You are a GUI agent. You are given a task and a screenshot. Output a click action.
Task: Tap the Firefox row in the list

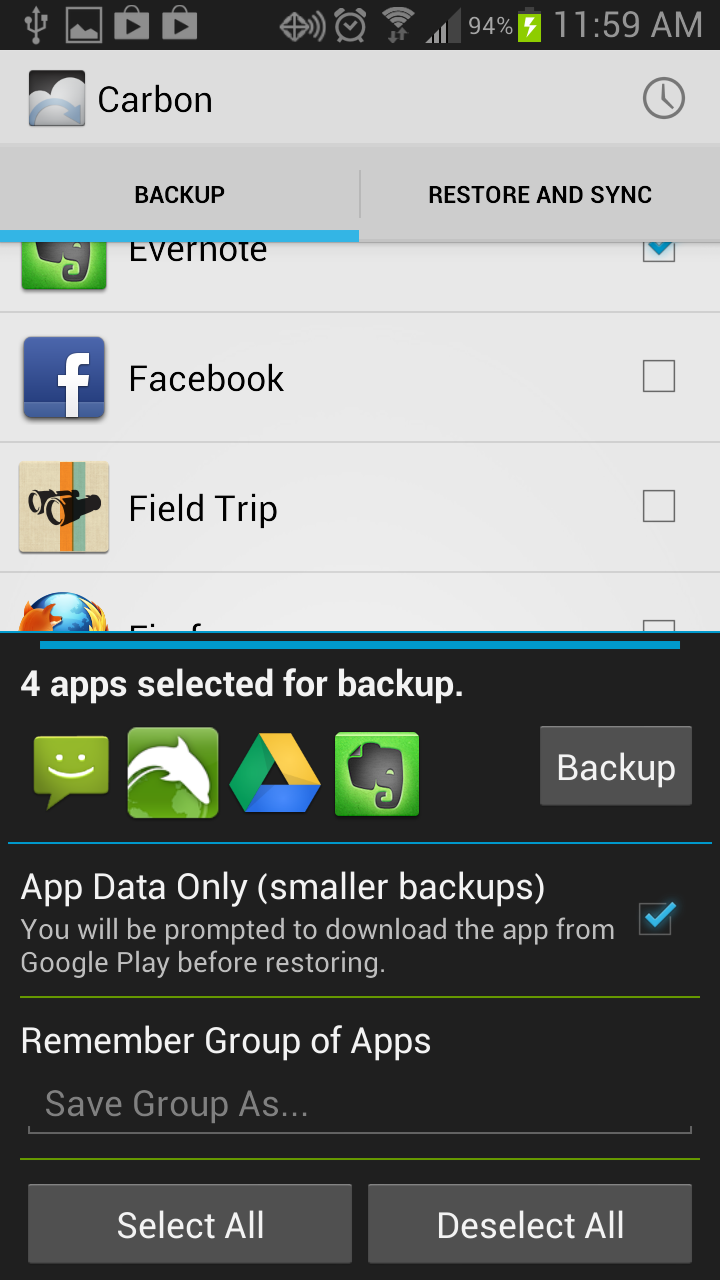pos(360,603)
